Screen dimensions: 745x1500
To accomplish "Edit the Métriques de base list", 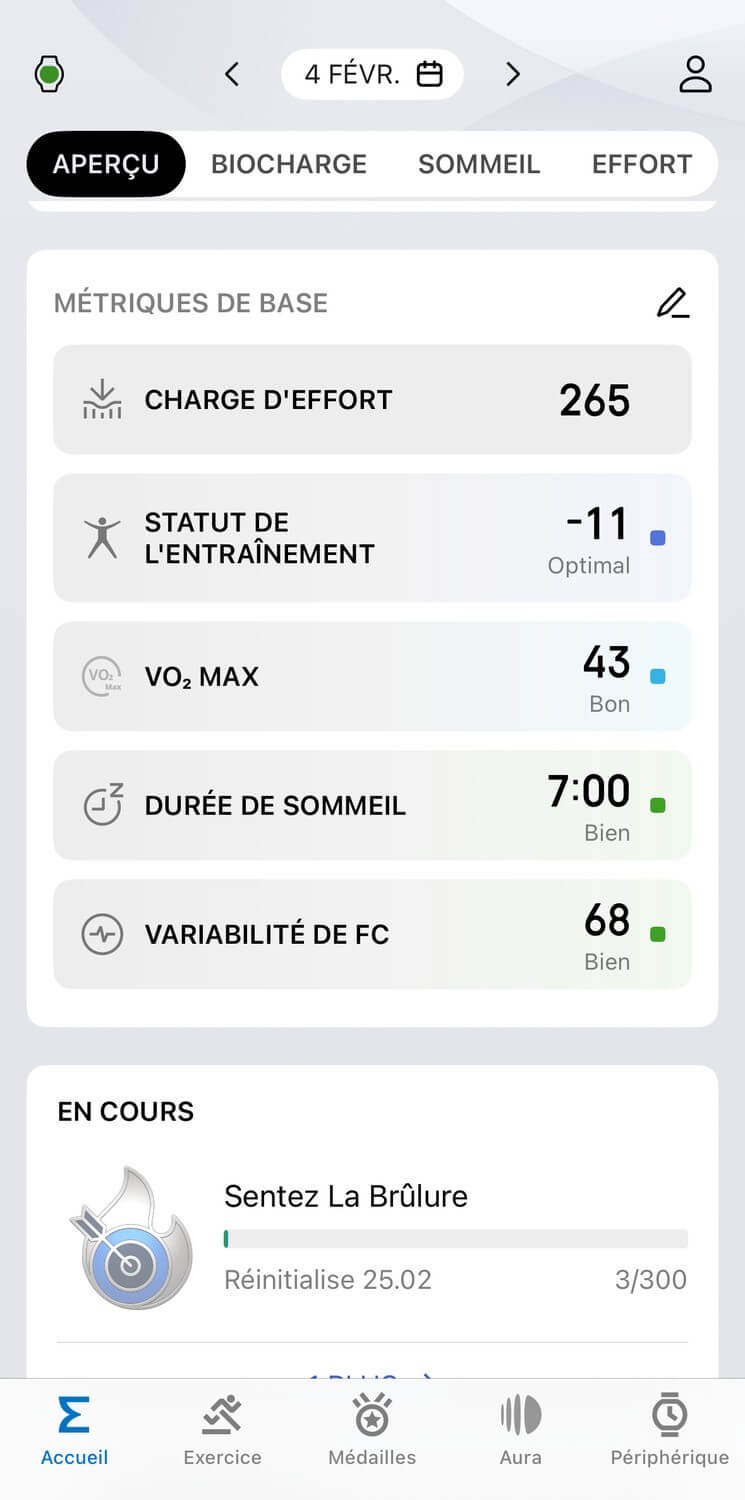I will click(673, 303).
